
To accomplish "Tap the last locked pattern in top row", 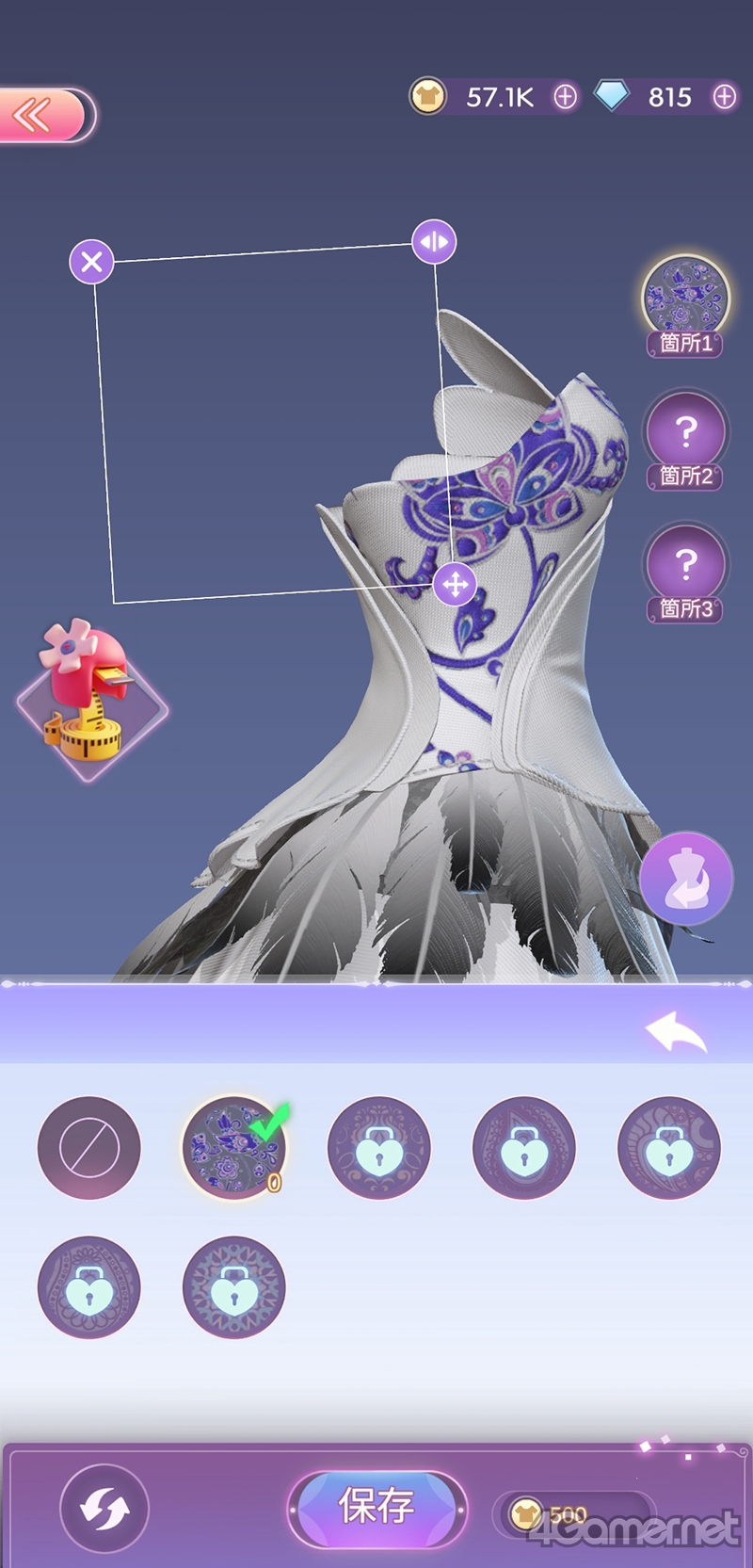I will 668,1147.
